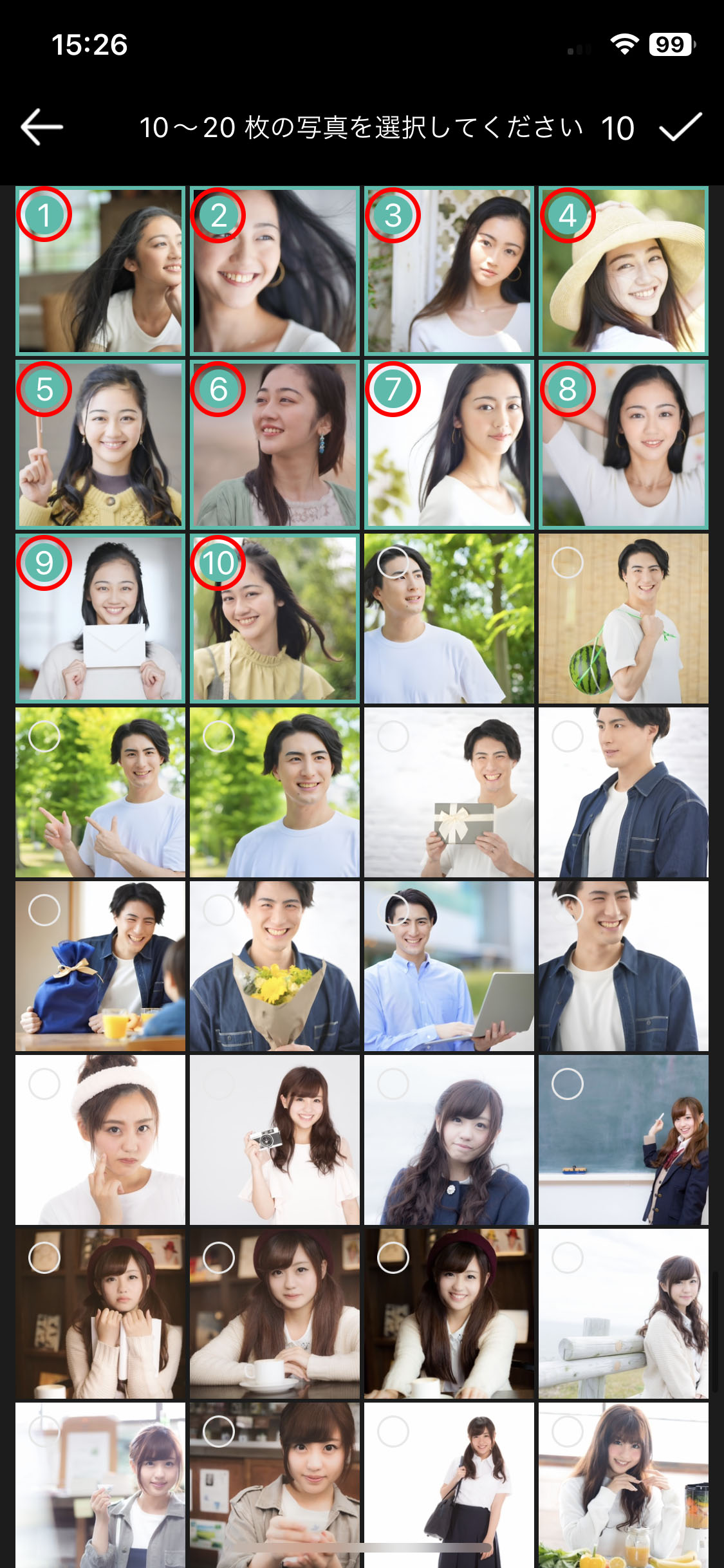
Task: Remove photo numbered 9 holding envelope
Action: tap(44, 563)
